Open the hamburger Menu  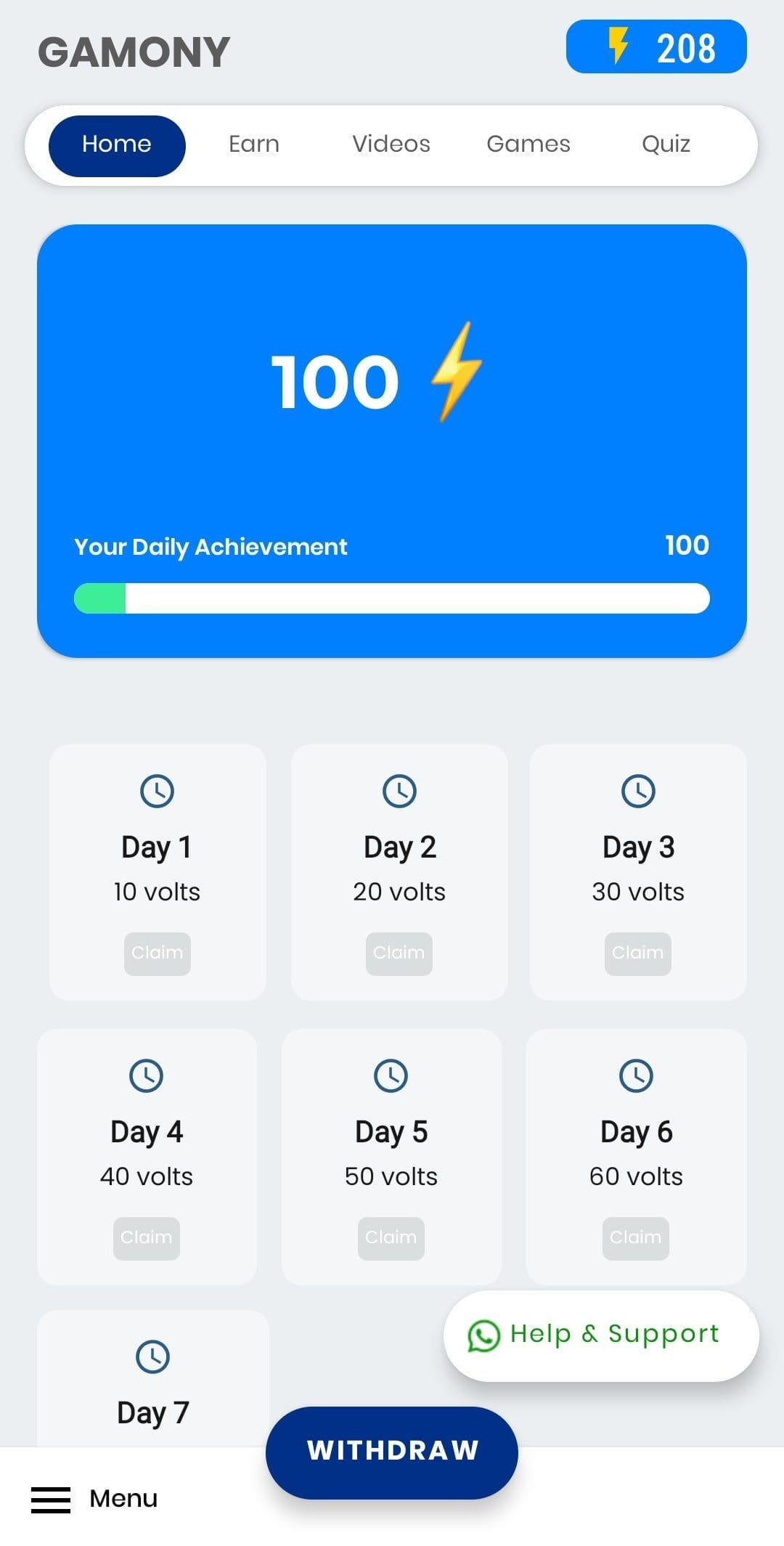tap(94, 1499)
